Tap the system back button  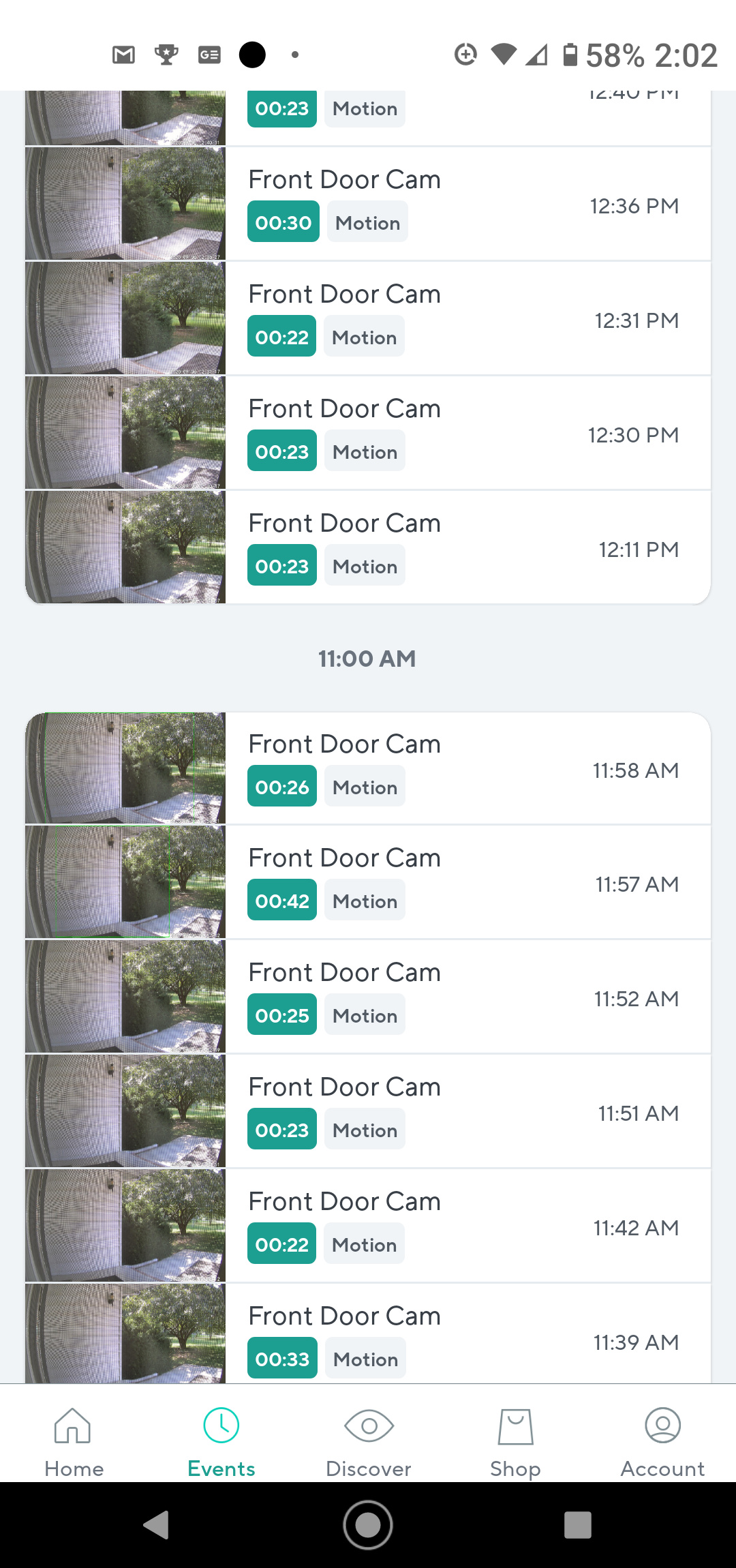coord(157,1525)
